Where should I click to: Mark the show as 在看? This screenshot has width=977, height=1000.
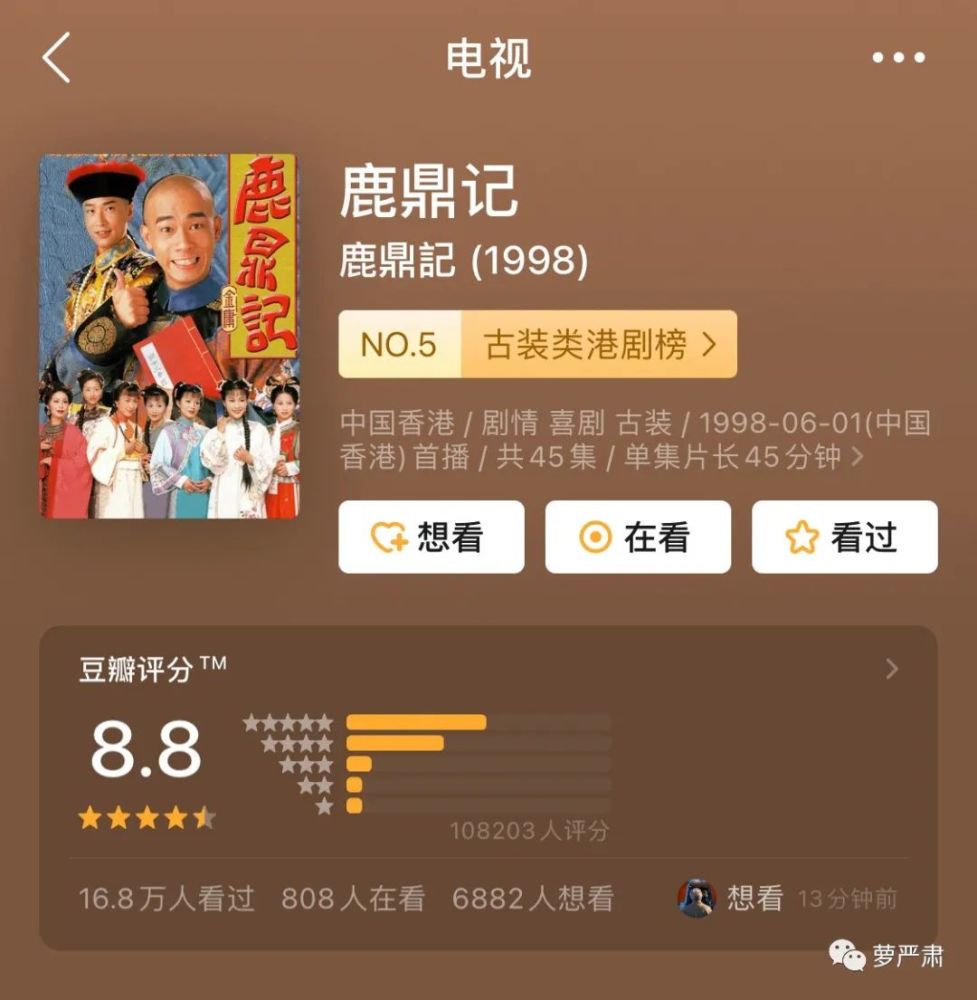coord(637,537)
